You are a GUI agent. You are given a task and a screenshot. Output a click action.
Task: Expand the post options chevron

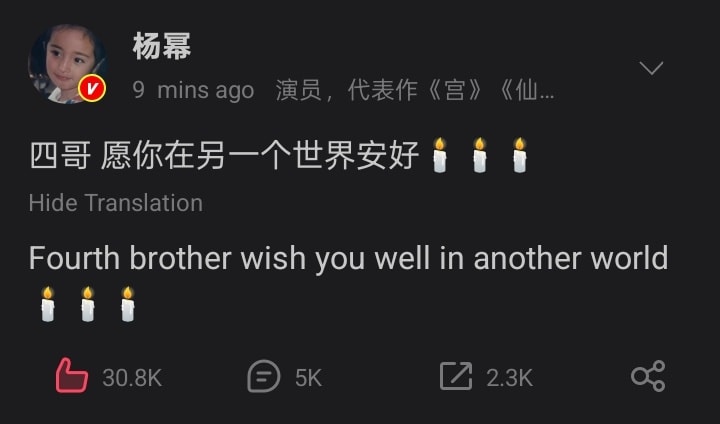[x=651, y=68]
